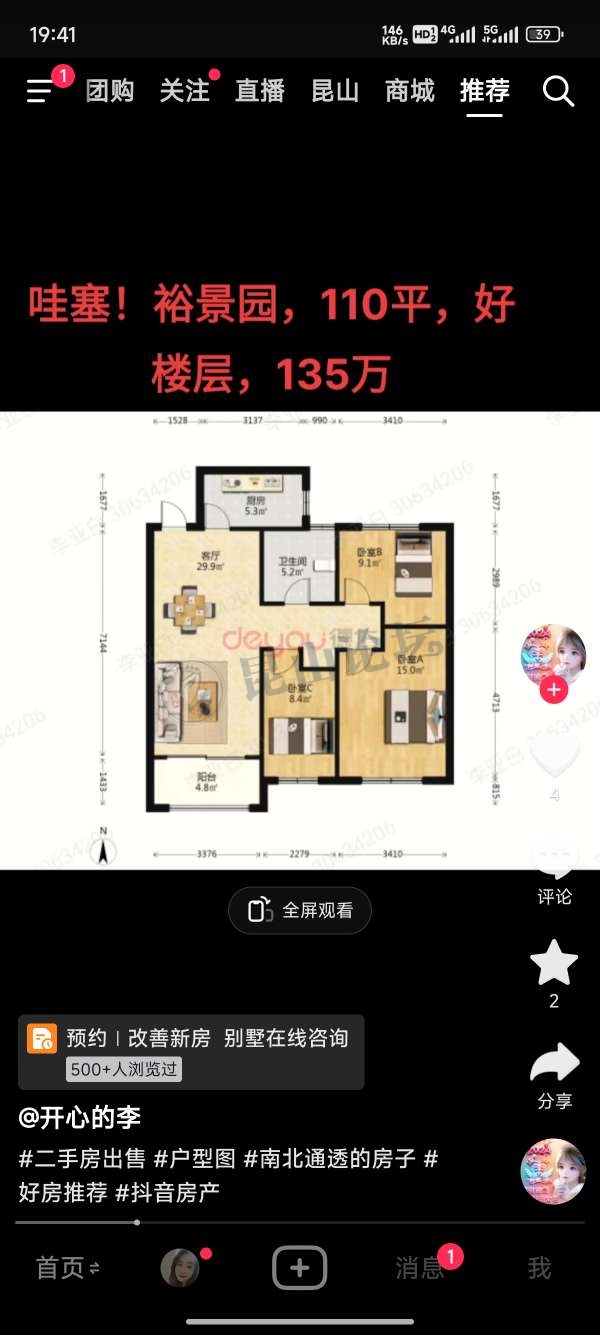Open the 消息 messages tab
The width and height of the screenshot is (600, 1335).
tap(420, 1268)
